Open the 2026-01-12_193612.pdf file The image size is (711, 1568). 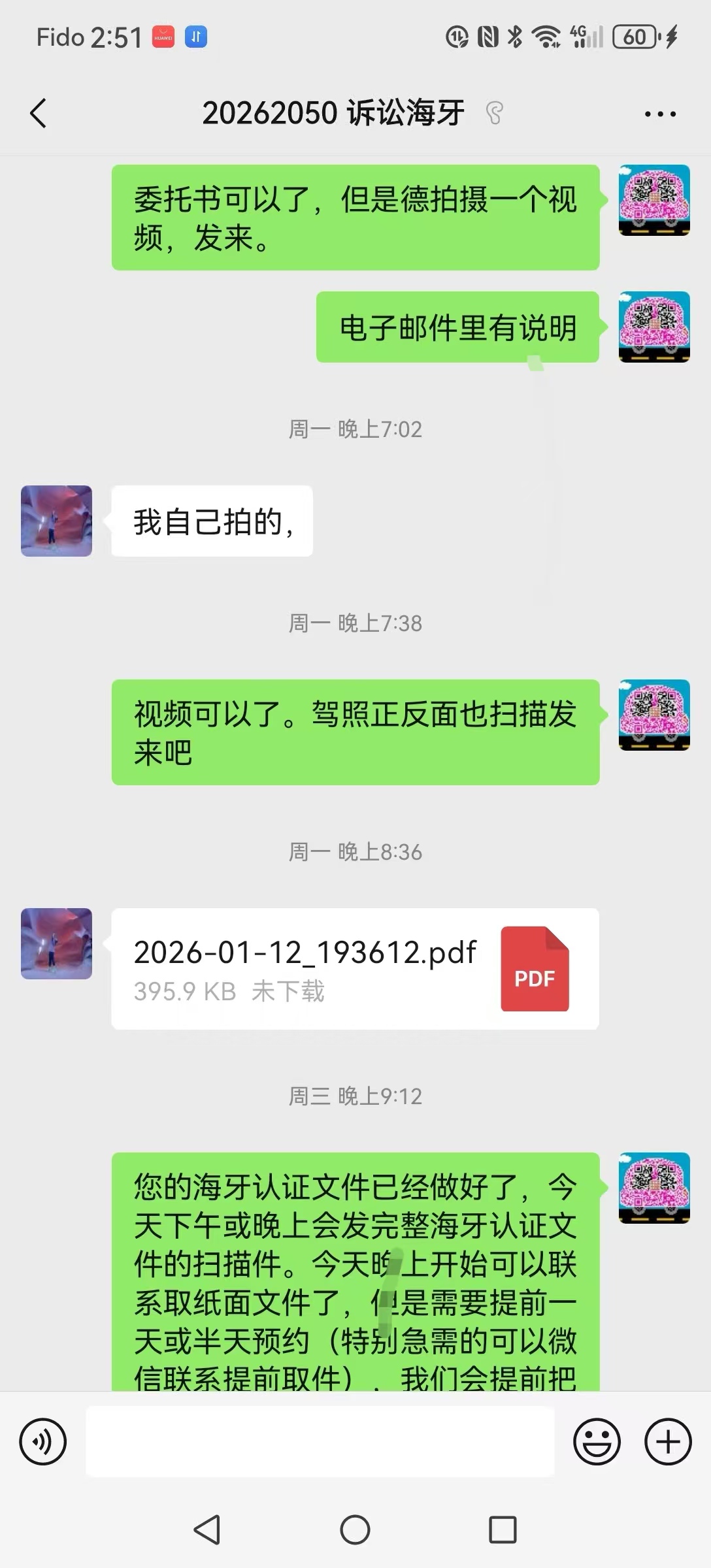pyautogui.click(x=355, y=969)
